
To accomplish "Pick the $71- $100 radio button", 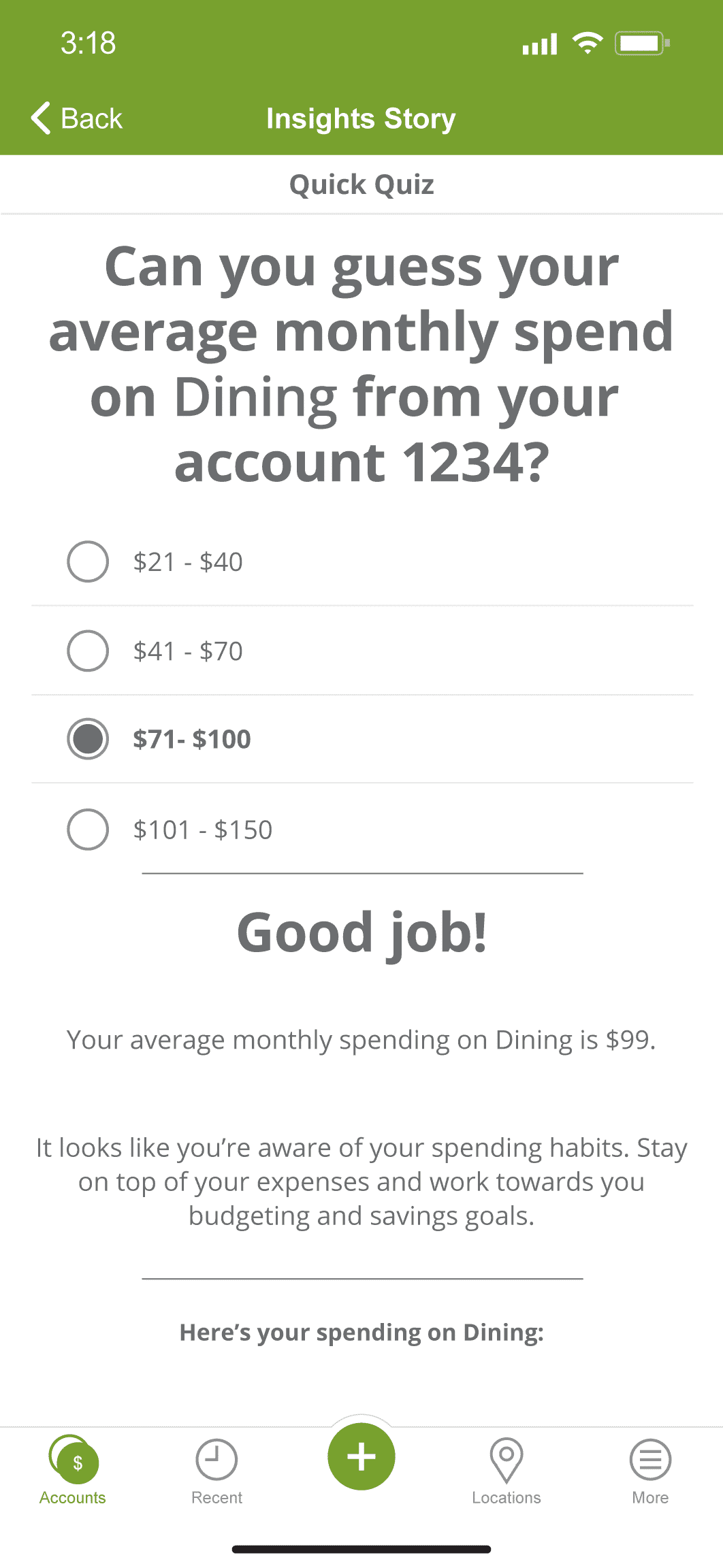I will 88,739.
